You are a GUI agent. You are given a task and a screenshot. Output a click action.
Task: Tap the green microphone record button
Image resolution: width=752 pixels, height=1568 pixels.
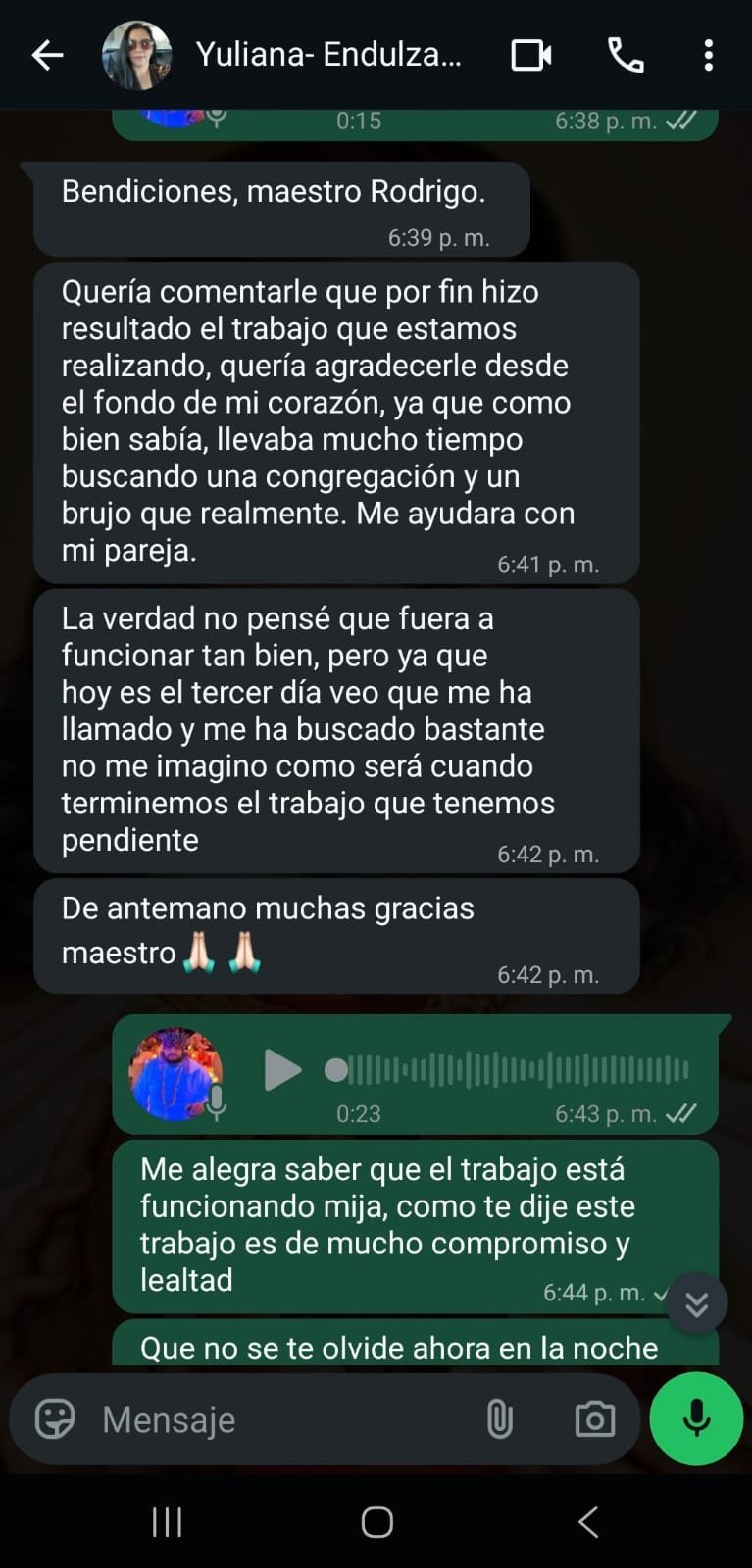click(x=696, y=1419)
